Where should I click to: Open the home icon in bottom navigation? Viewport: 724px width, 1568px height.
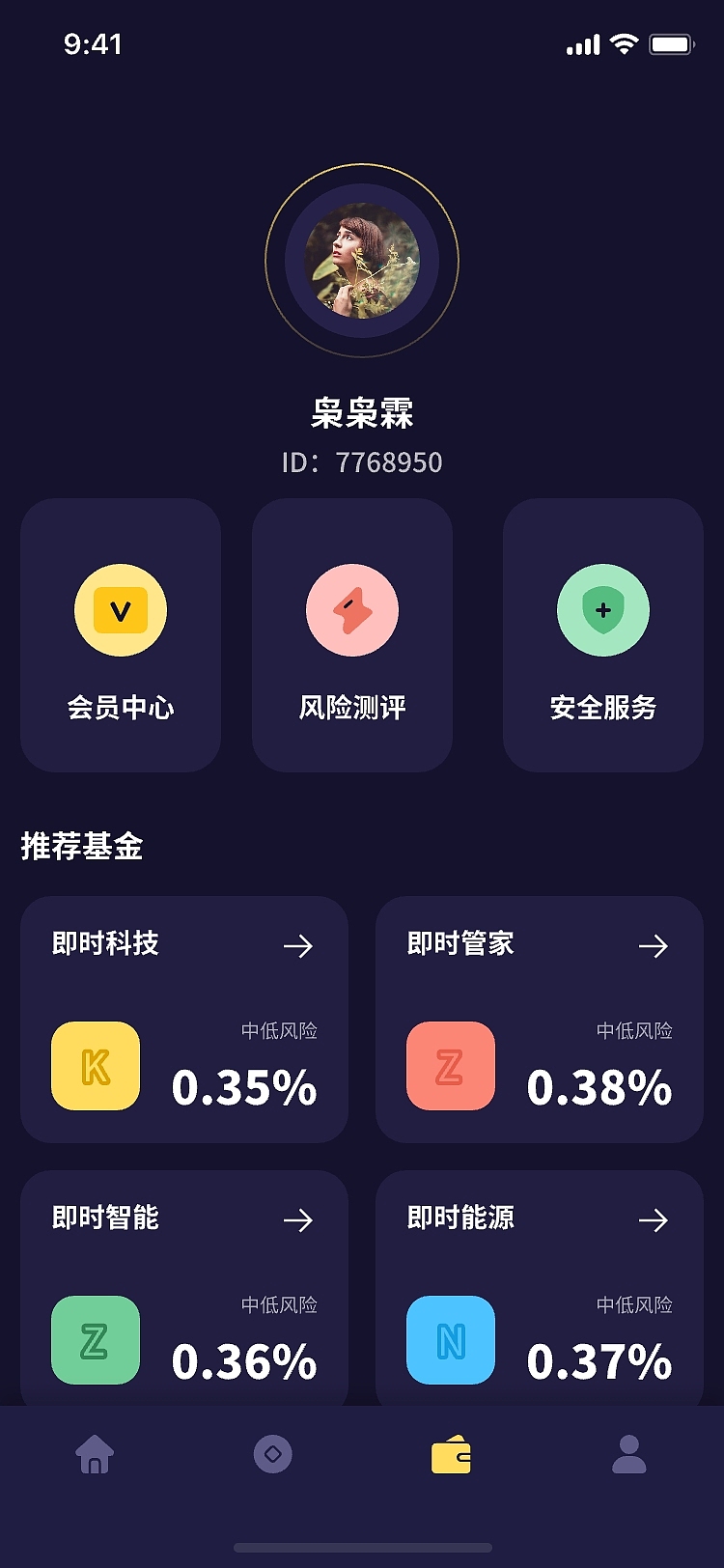point(94,1455)
